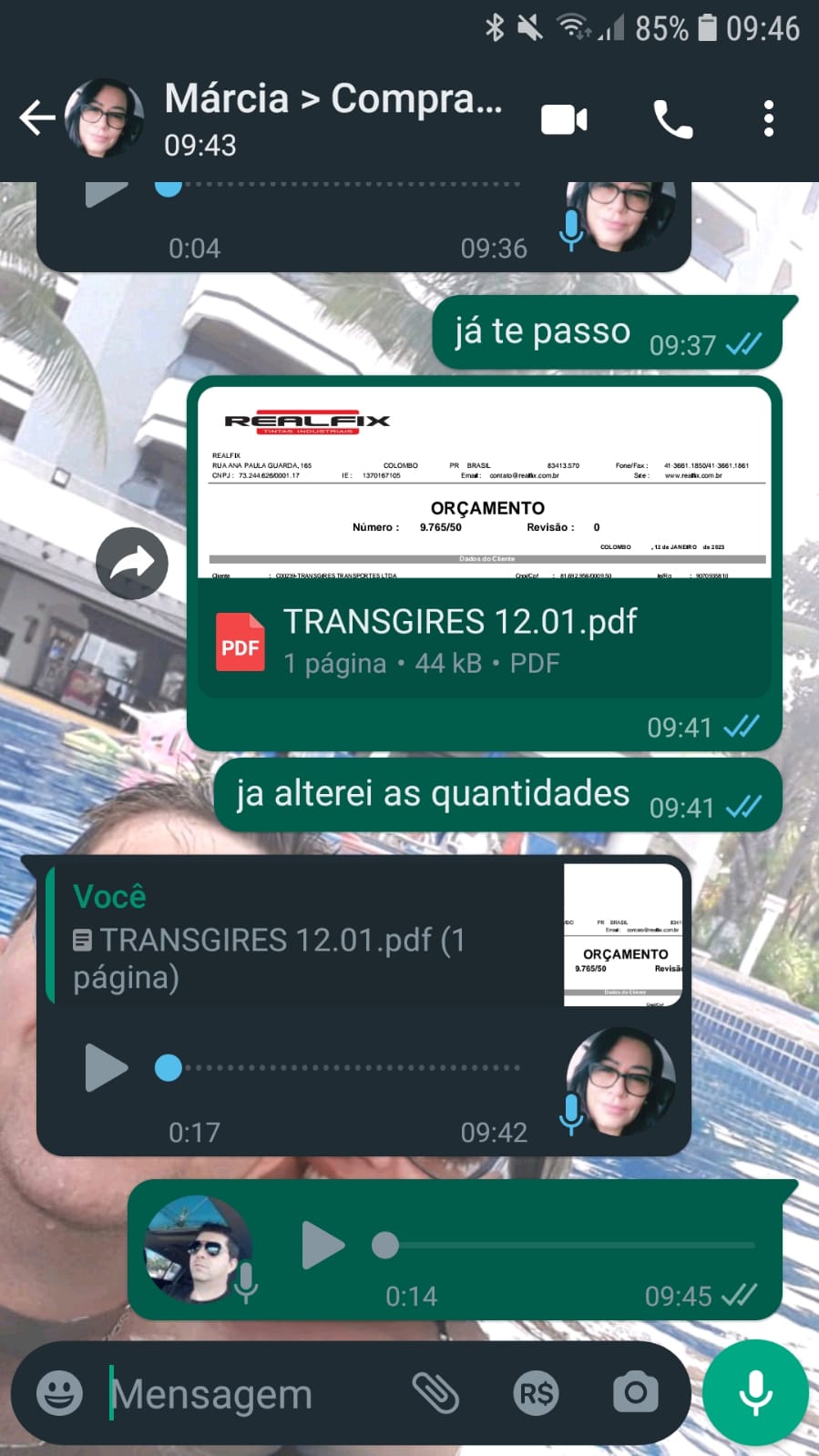Play the 0:14 voice message
The height and width of the screenshot is (1456, 819).
[322, 1245]
